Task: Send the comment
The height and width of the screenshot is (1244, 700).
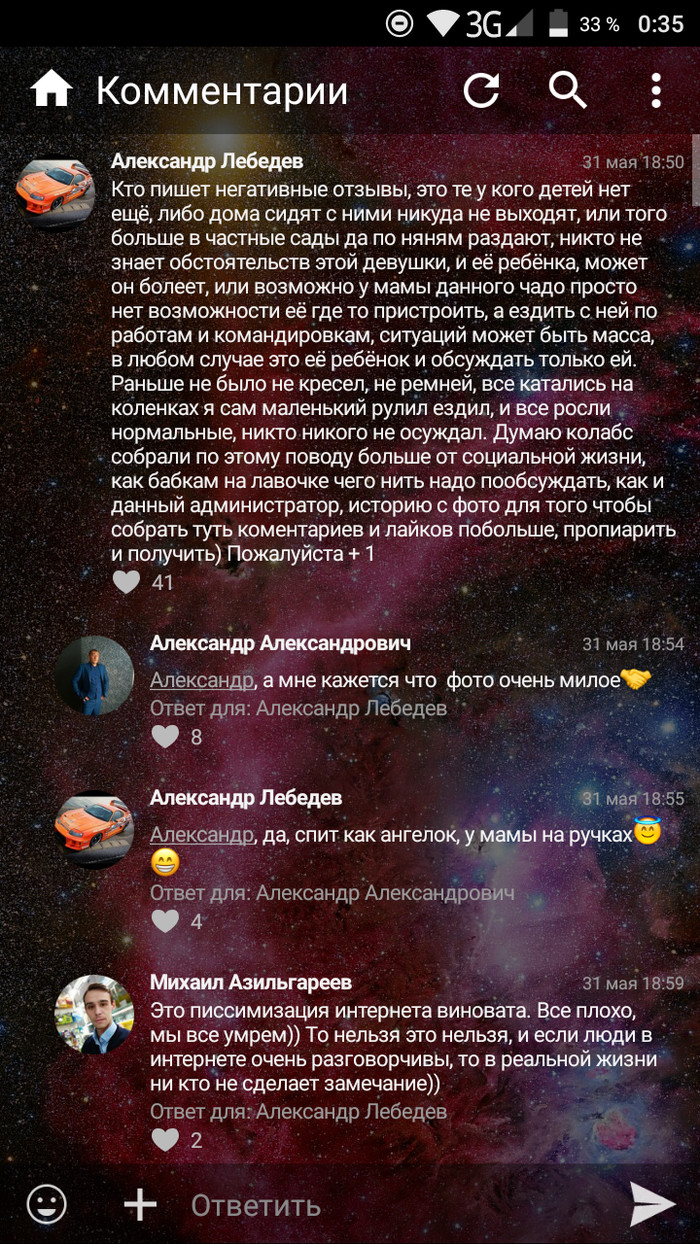Action: coord(653,1204)
